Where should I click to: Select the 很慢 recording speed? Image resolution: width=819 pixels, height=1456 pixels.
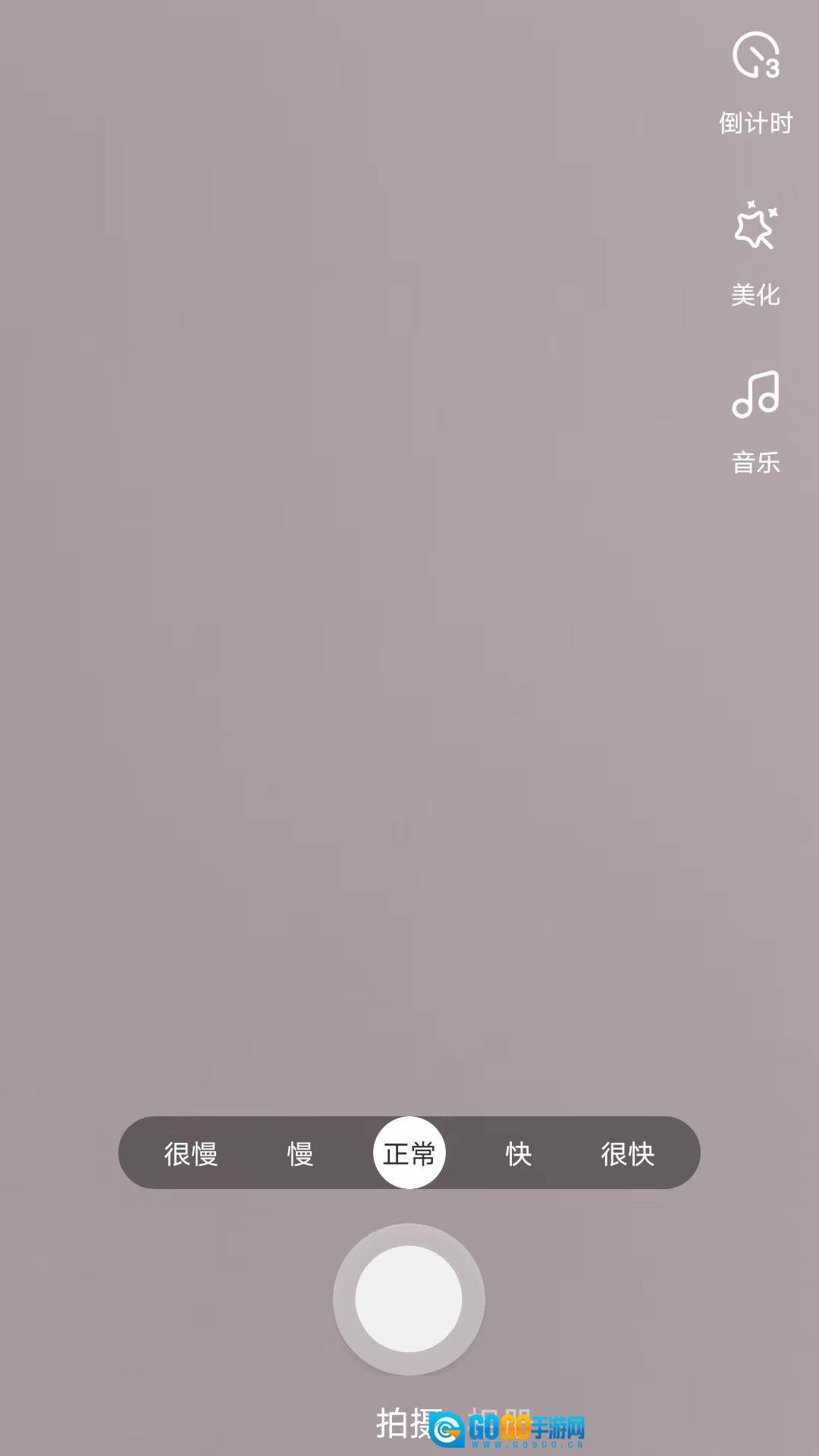click(191, 1153)
